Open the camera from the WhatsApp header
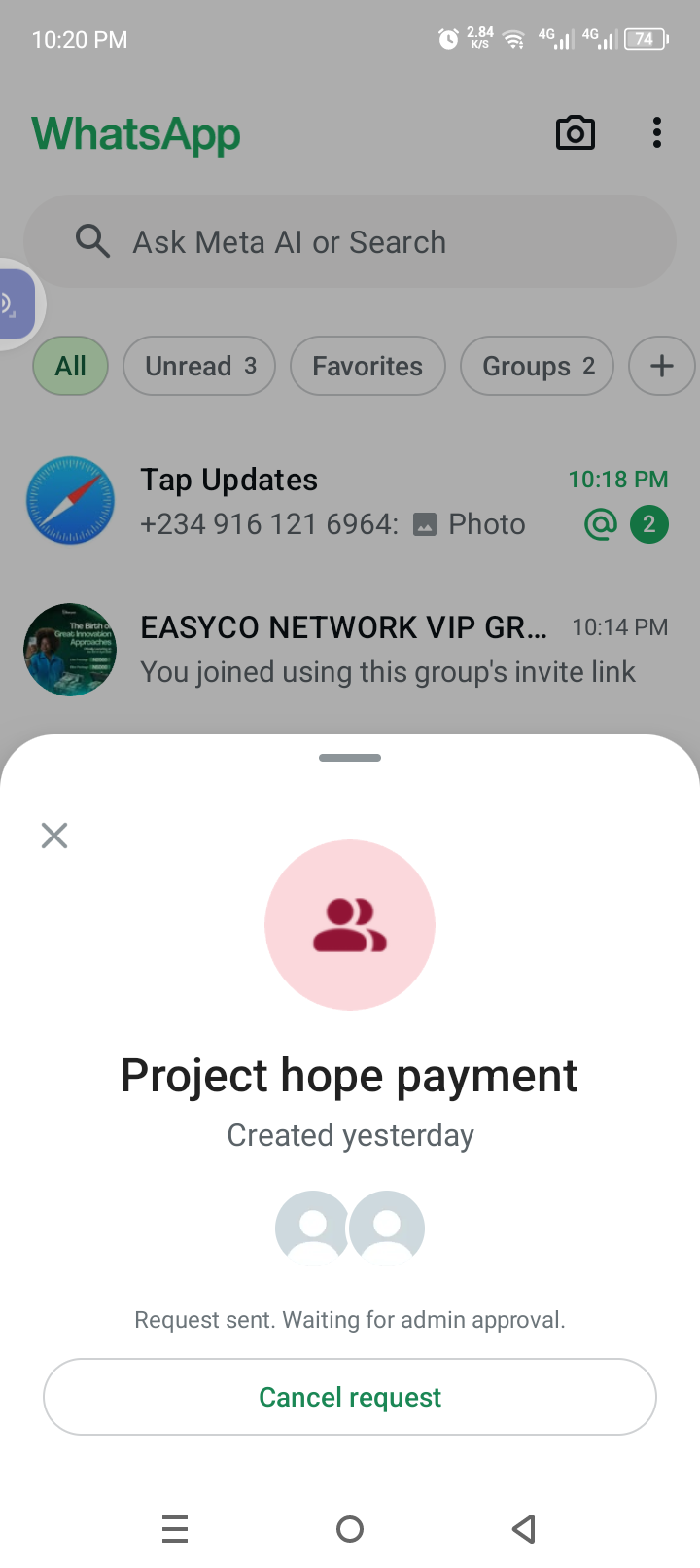The height and width of the screenshot is (1568, 700). point(575,133)
